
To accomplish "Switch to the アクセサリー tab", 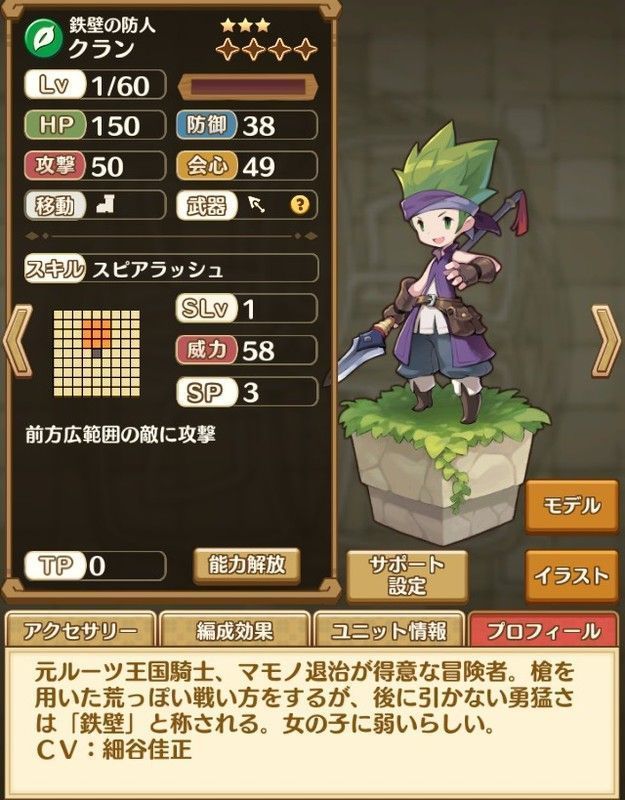I will [80, 632].
